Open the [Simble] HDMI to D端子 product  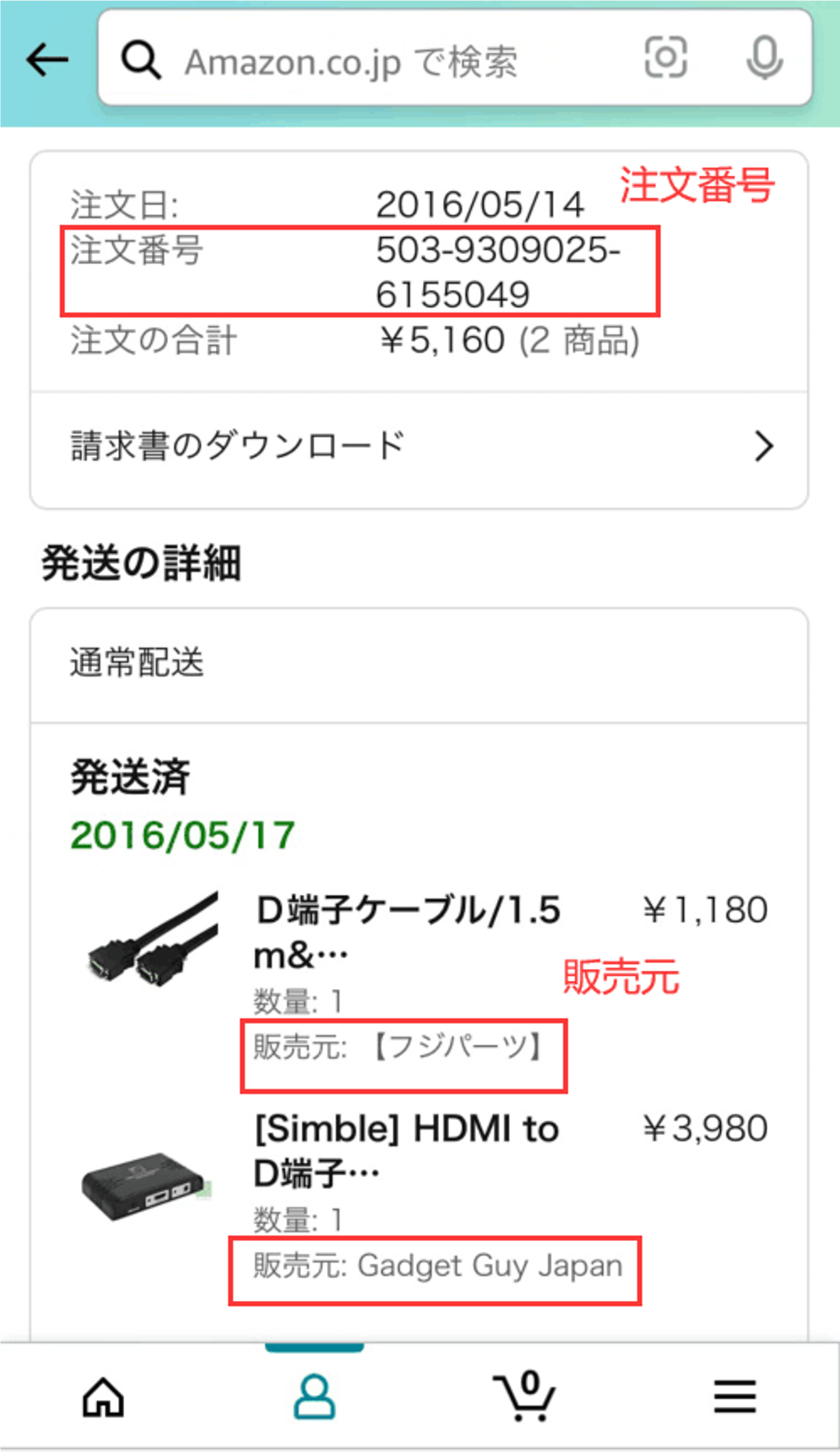(x=407, y=1150)
